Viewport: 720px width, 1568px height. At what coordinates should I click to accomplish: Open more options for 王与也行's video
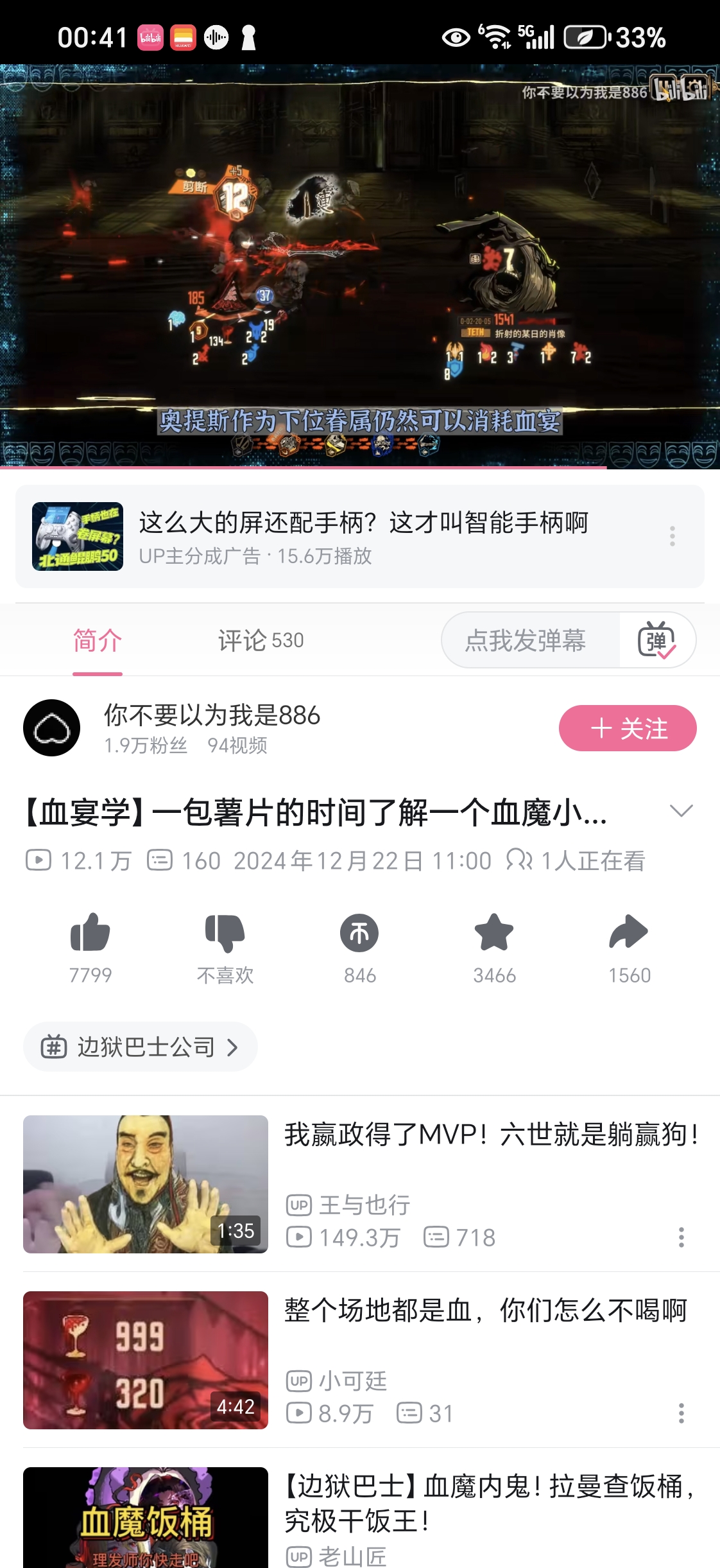(681, 1237)
